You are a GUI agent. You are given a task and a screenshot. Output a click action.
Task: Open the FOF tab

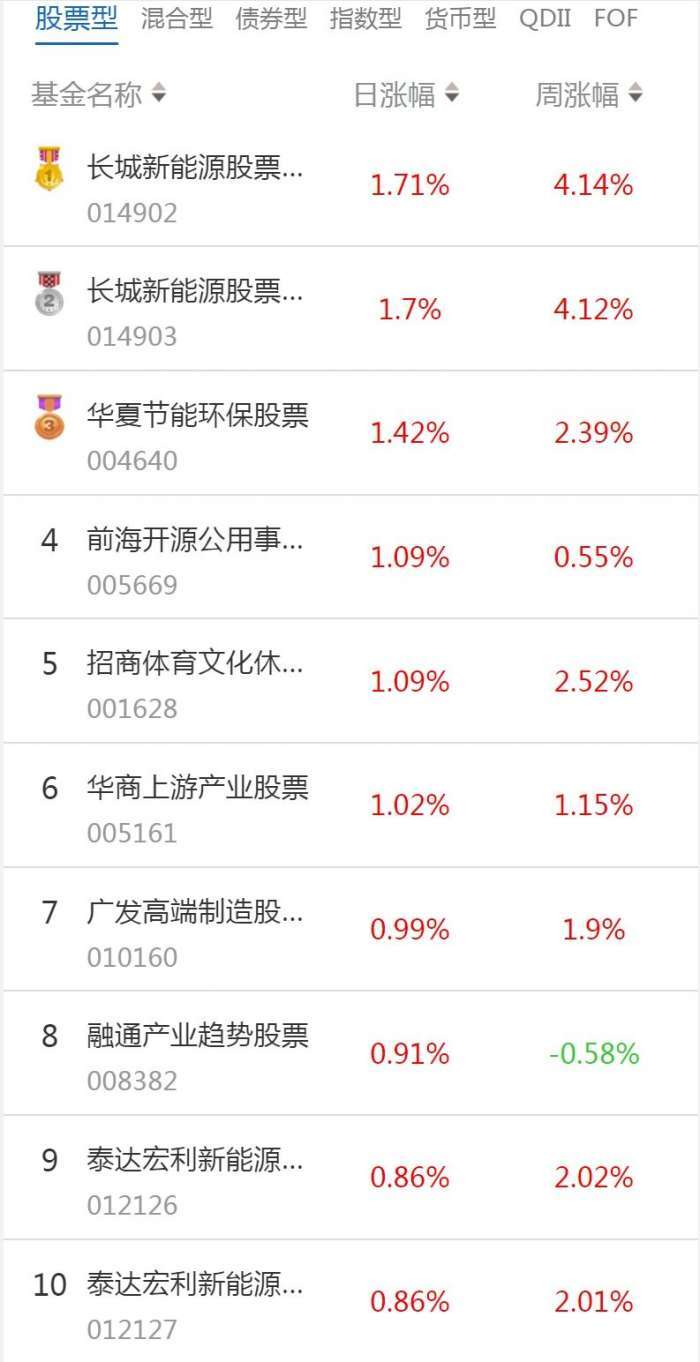[615, 18]
